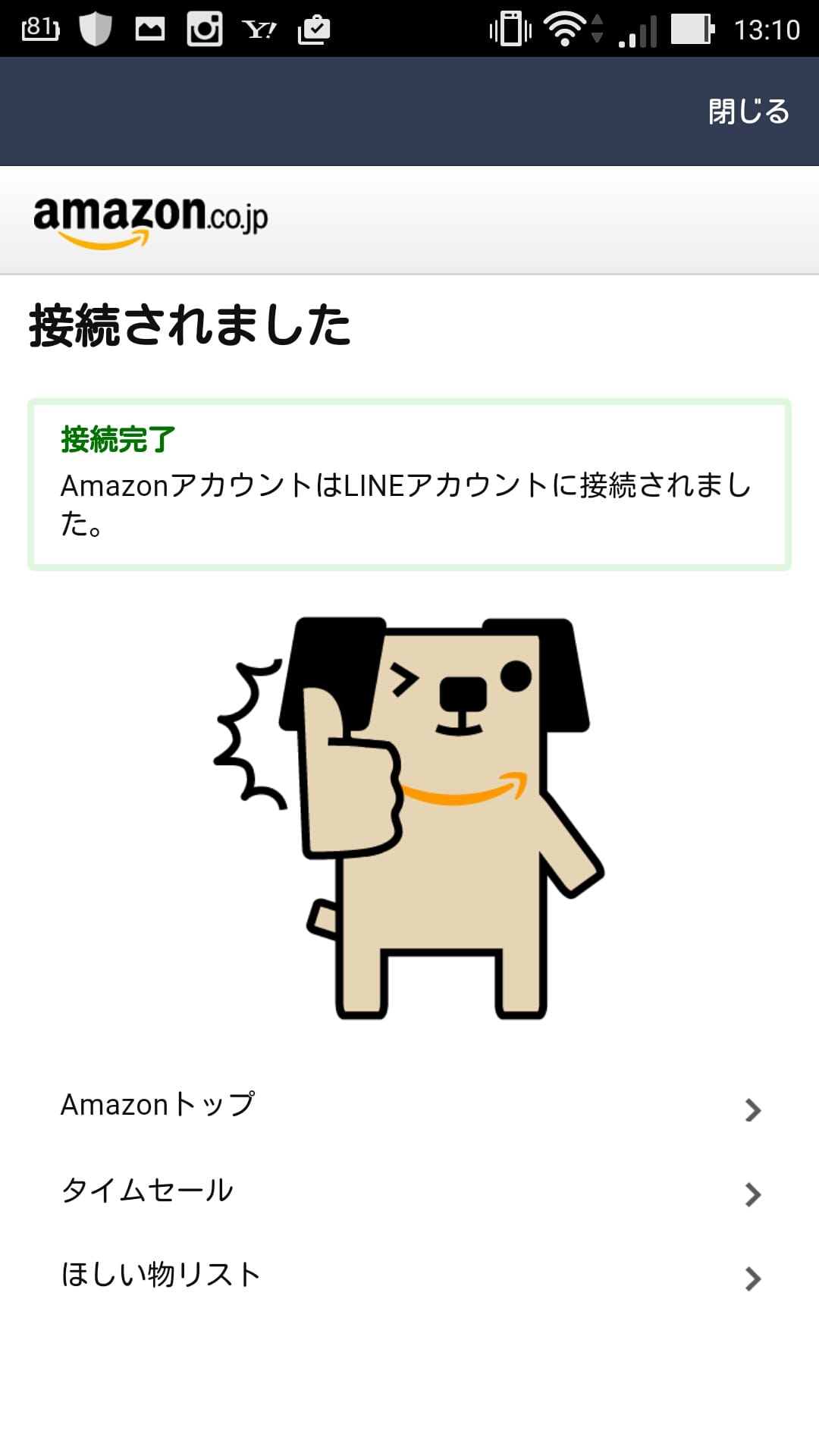The image size is (819, 1456).
Task: Open the Amazonトップ link
Action: [159, 1107]
